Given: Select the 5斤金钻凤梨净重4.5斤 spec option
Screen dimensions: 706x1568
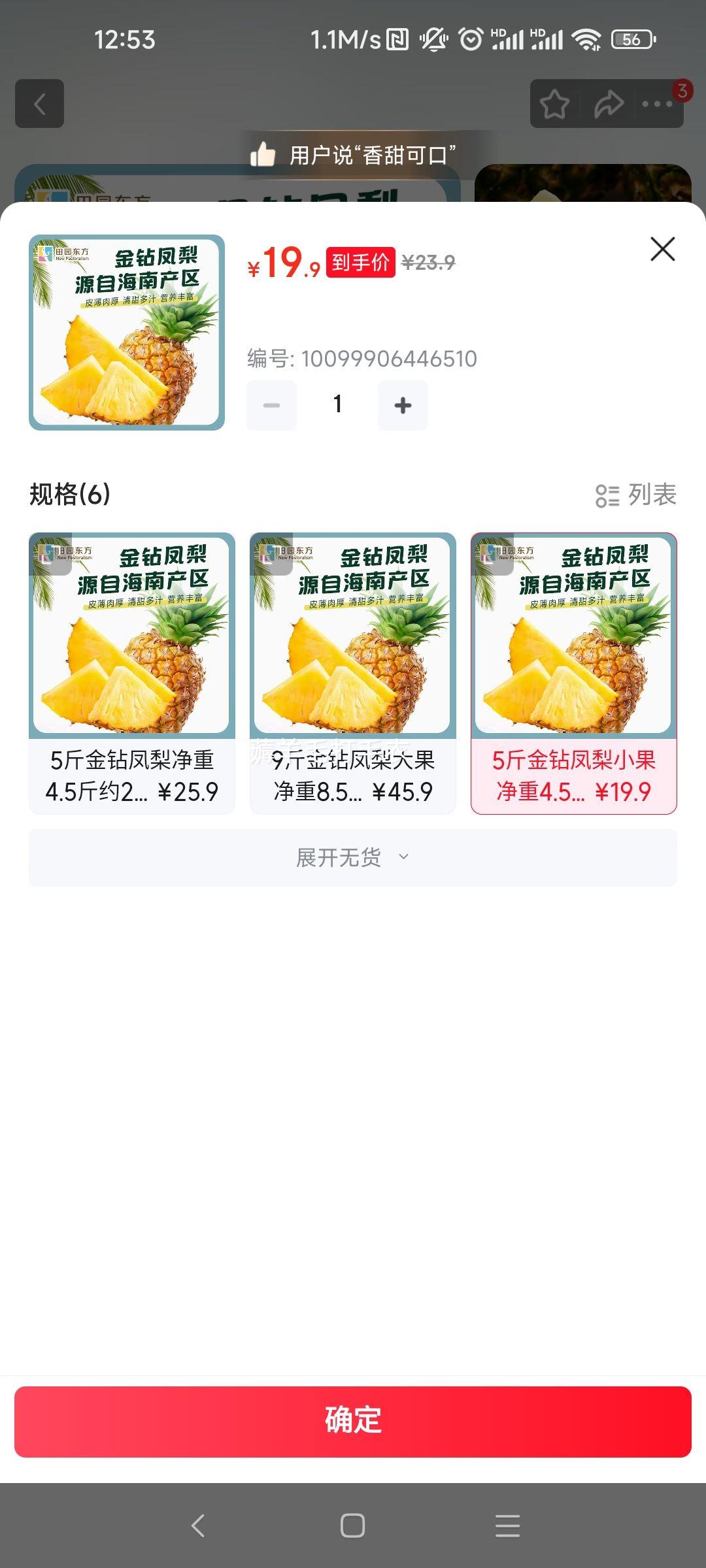Looking at the screenshot, I should (x=133, y=670).
